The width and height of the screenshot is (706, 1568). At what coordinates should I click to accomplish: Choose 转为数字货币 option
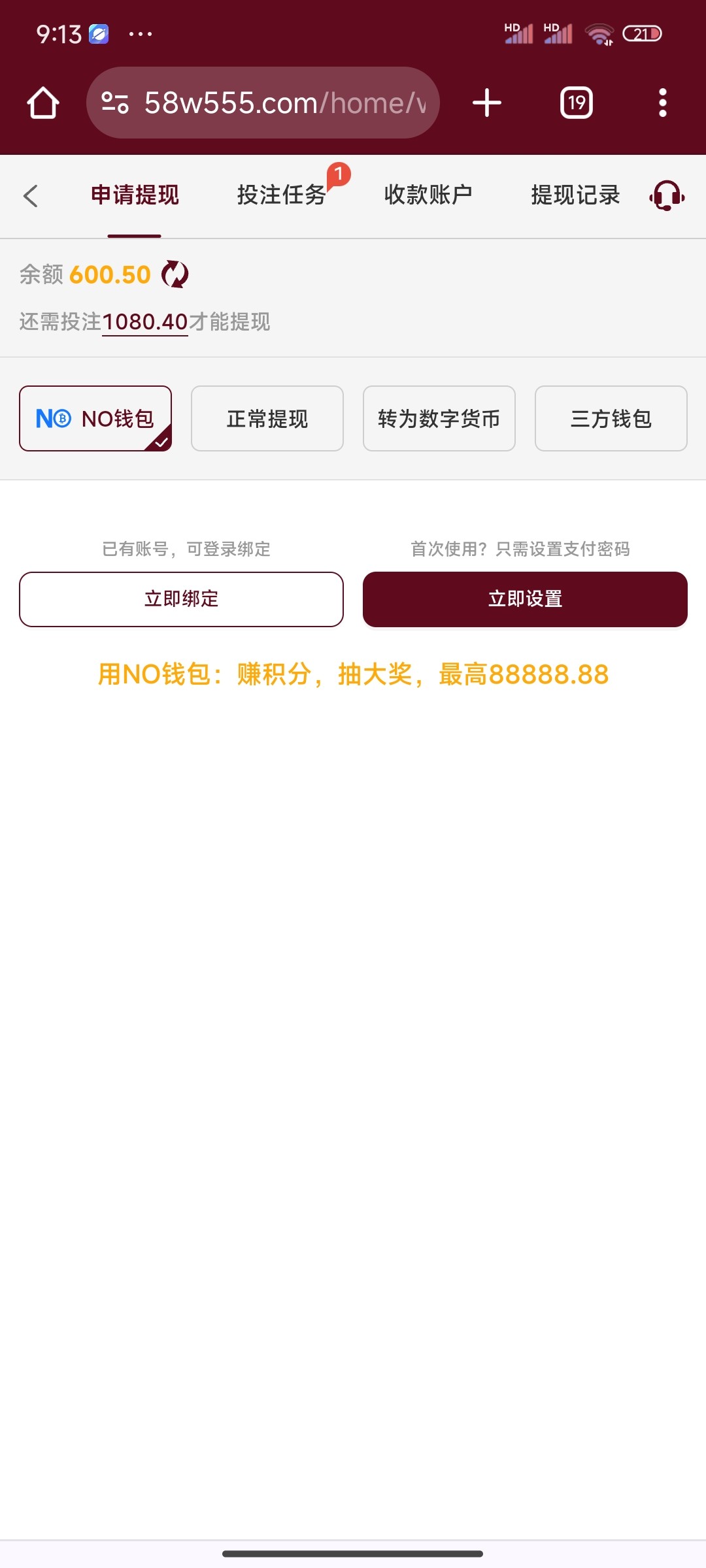tap(439, 418)
